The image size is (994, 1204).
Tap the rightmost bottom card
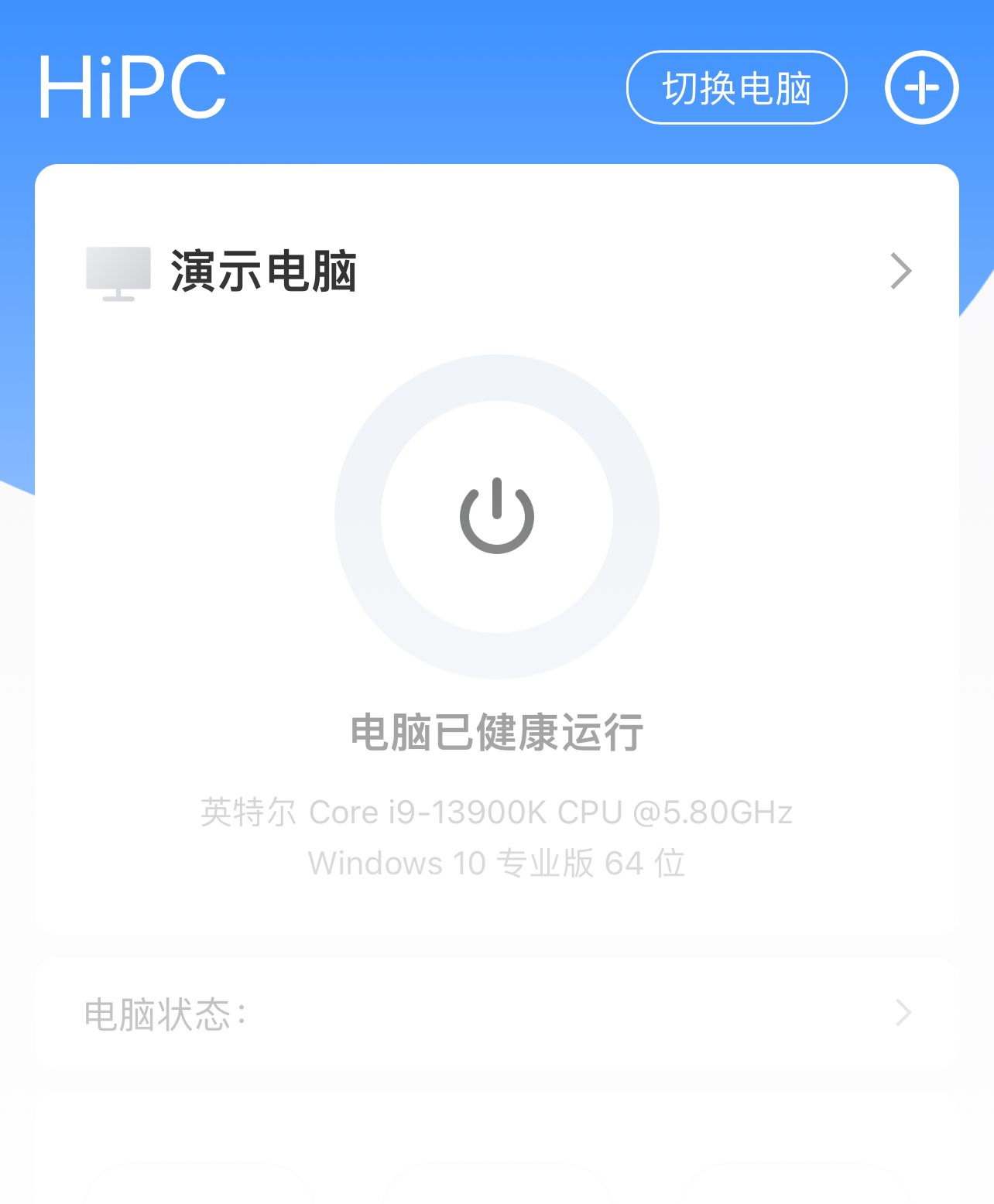tap(797, 1192)
